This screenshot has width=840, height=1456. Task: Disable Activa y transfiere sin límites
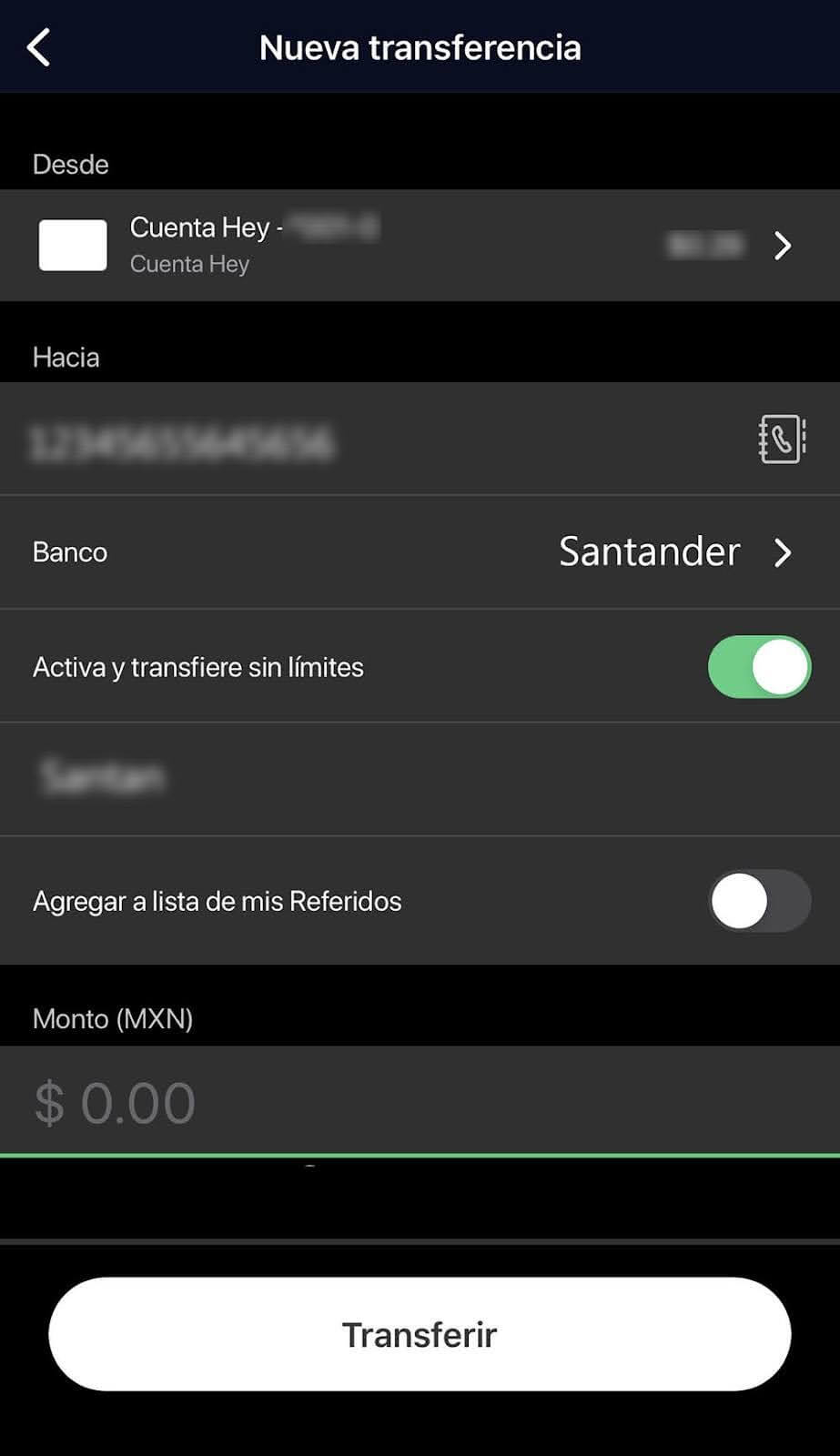click(759, 667)
